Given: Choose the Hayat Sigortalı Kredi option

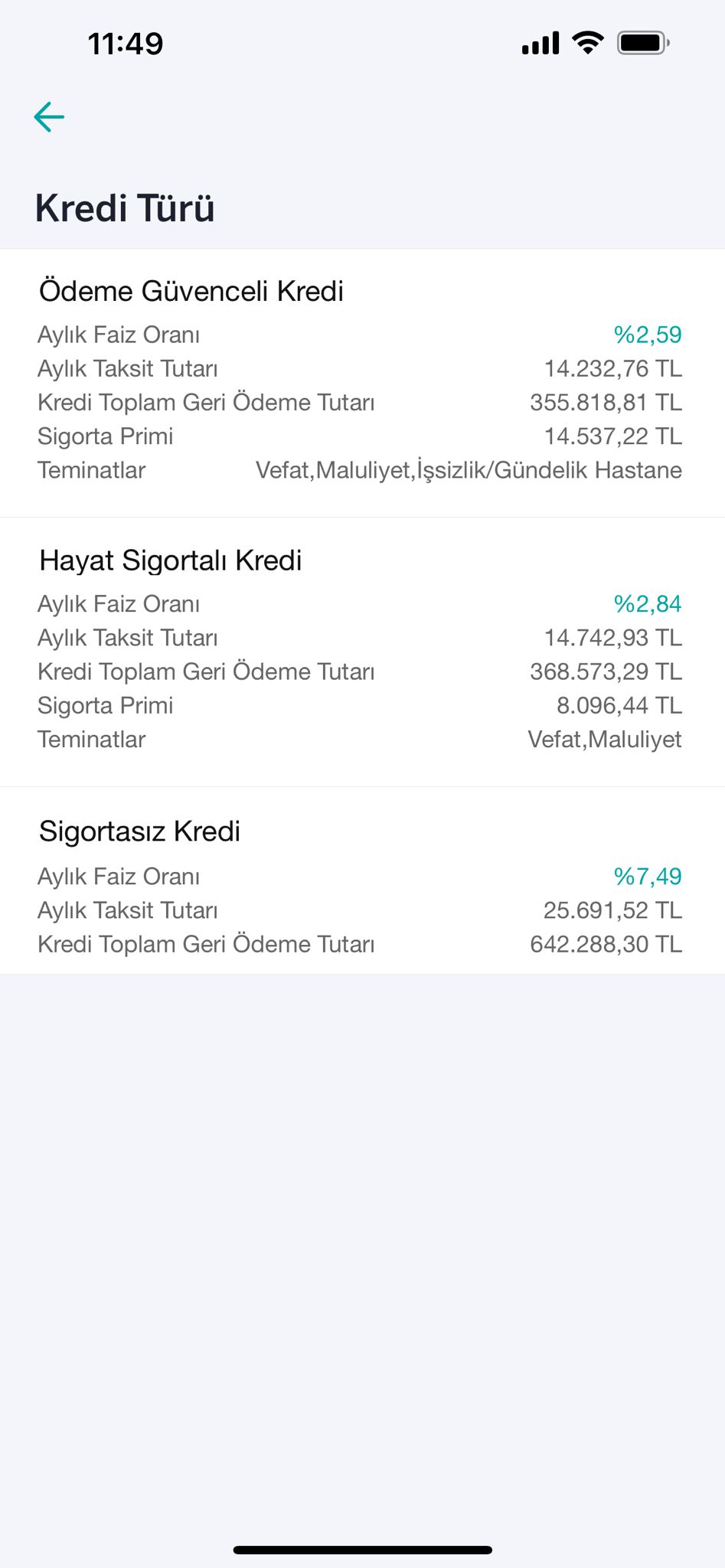Looking at the screenshot, I should (x=362, y=652).
